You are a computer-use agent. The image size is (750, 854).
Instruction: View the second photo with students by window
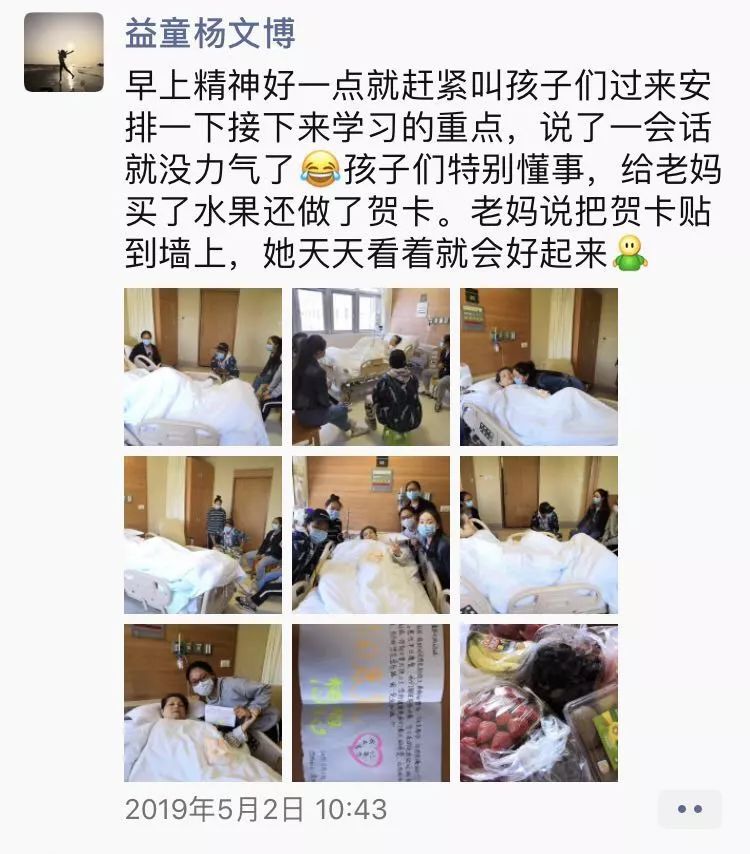371,367
